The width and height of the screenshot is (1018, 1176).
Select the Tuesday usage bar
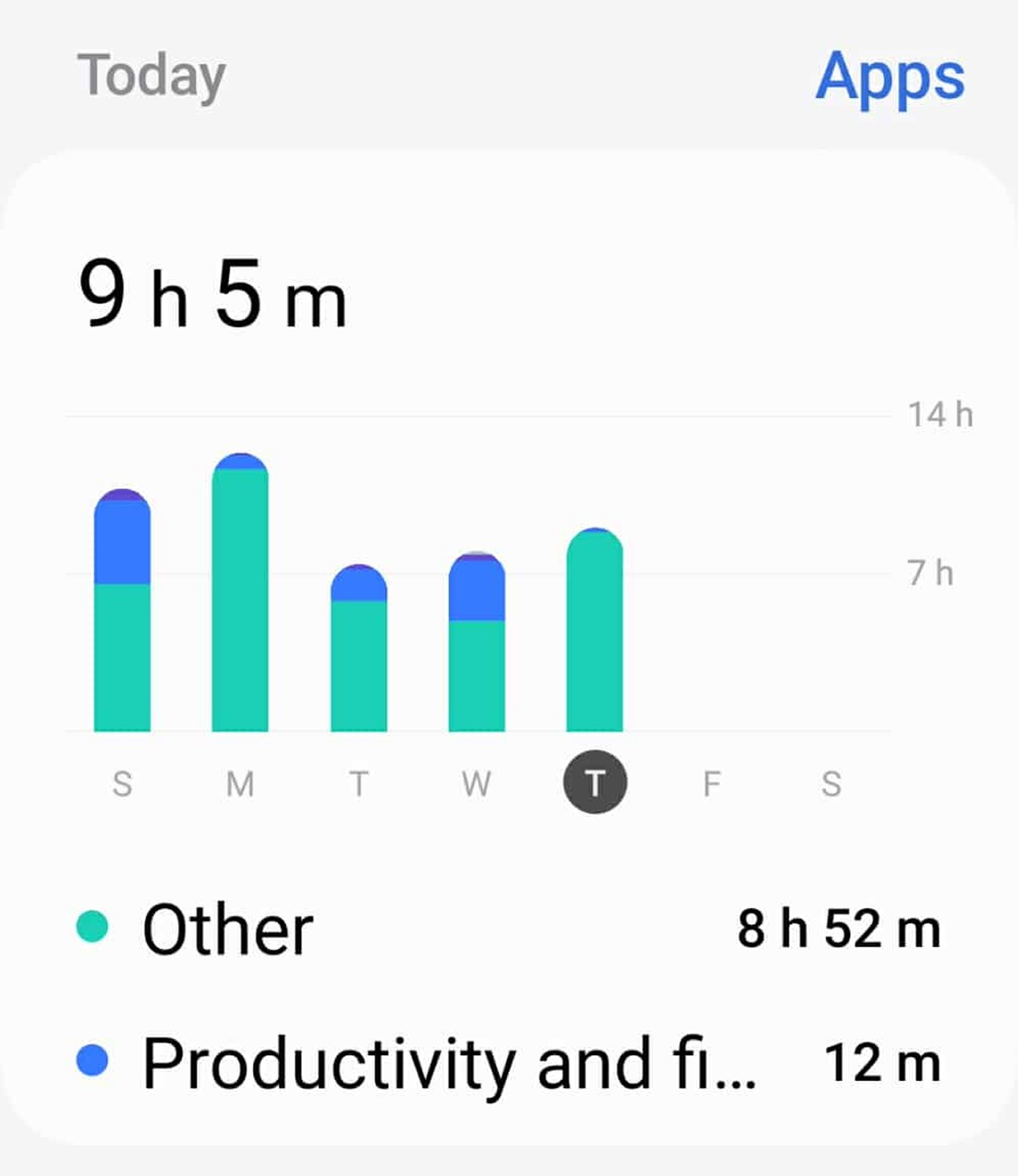point(359,655)
